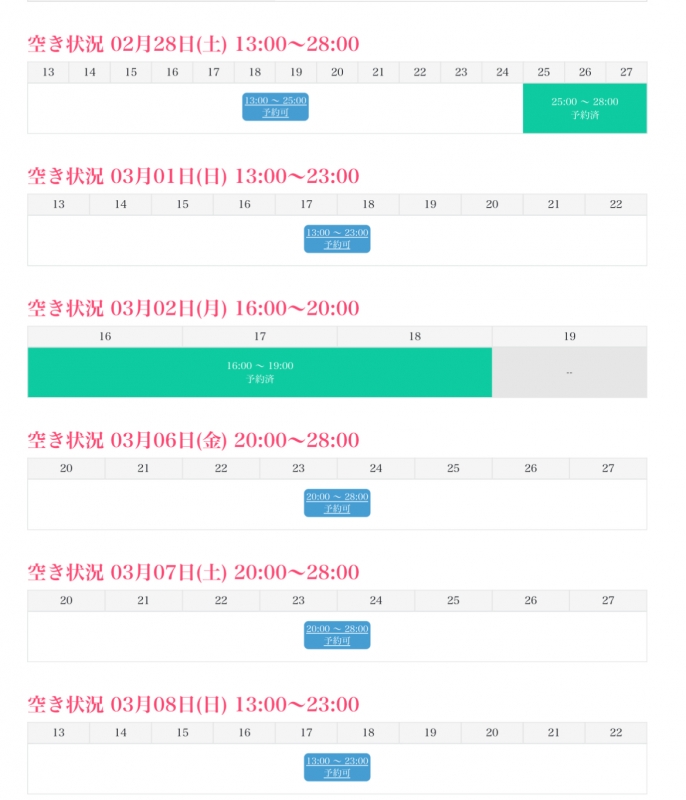This screenshot has height=800, width=686.
Task: Reserve the 13:00～23:00 slot on 03月01日
Action: 337,239
